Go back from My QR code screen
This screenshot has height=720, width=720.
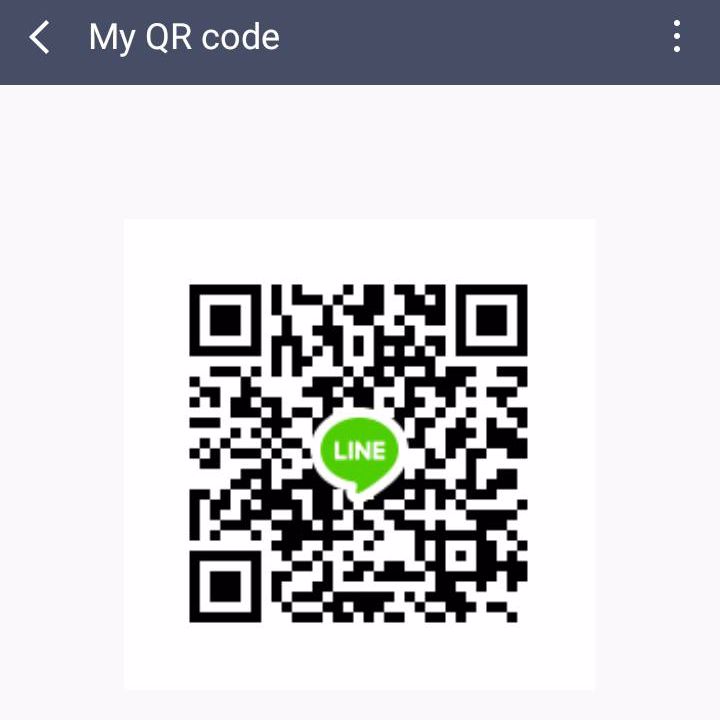[x=40, y=39]
